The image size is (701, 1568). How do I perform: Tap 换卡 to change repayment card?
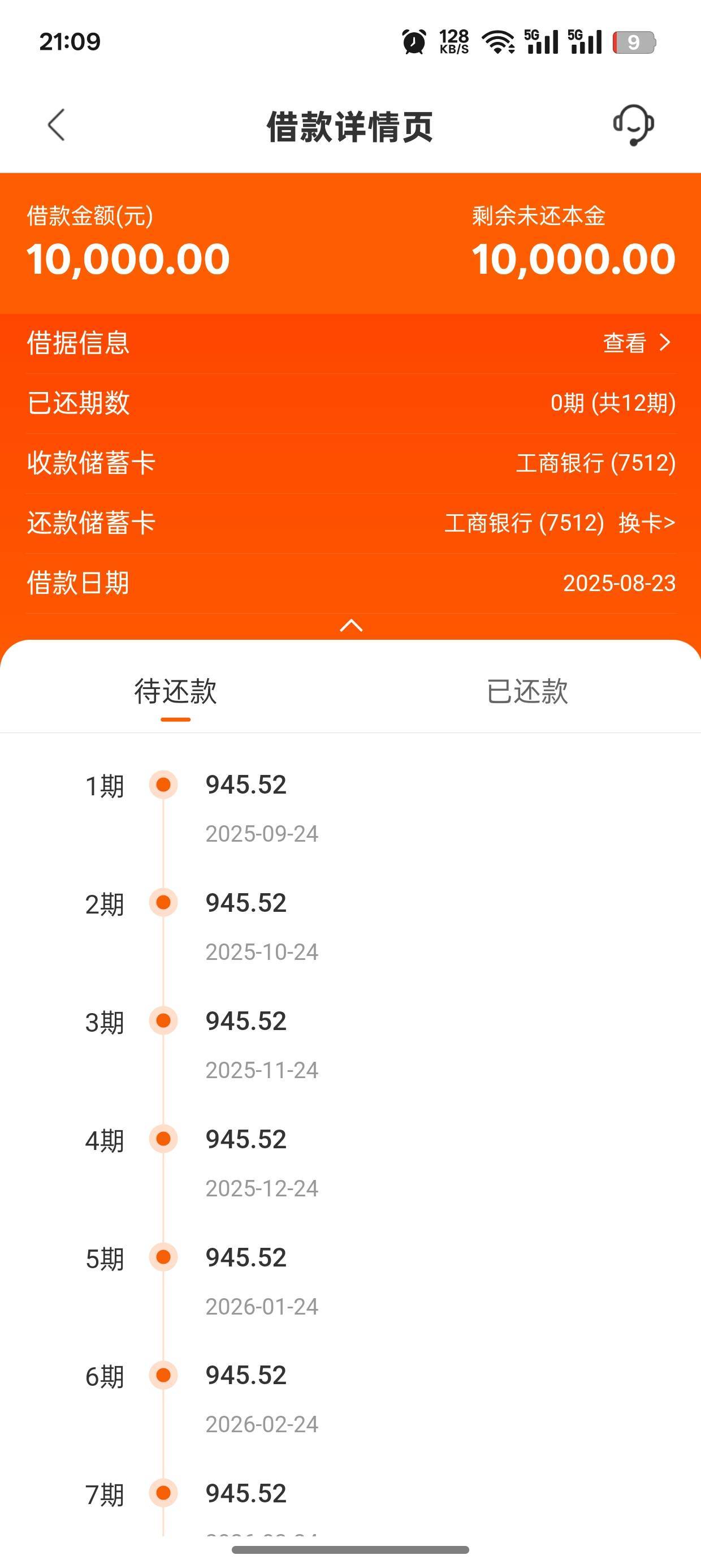tap(646, 523)
